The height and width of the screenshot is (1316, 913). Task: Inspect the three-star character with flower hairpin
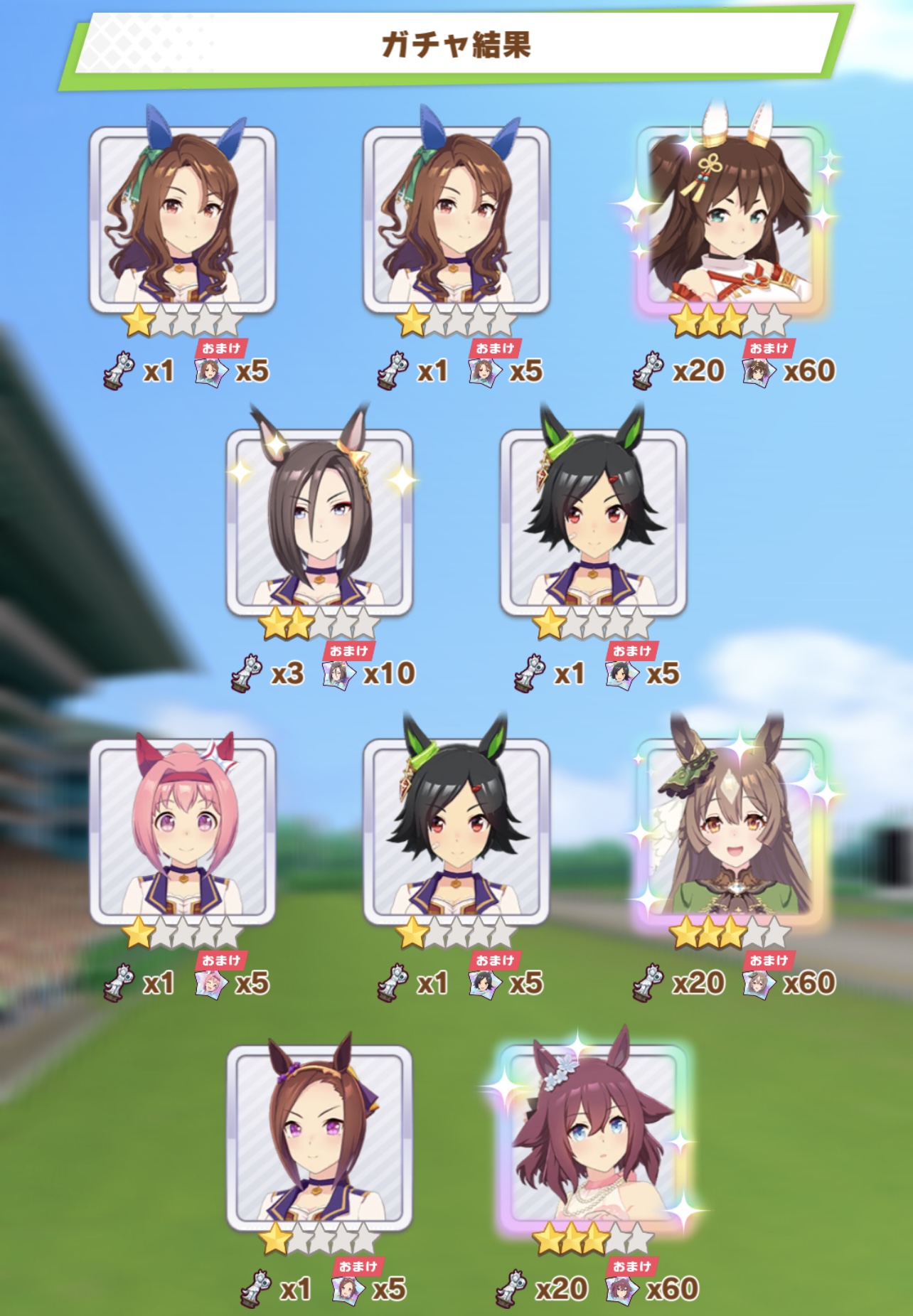[x=594, y=1138]
